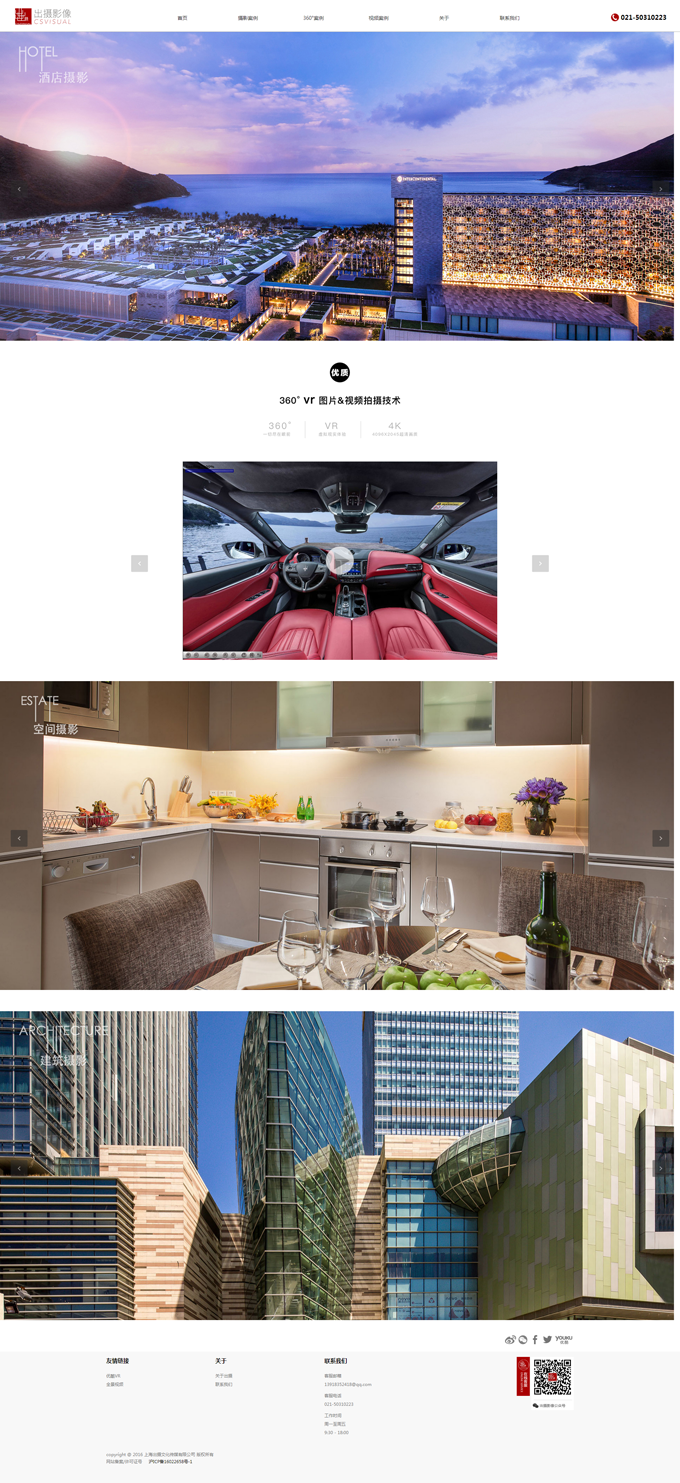
Task: Go back in the 空间摄影 kitchen slider
Action: point(19,838)
